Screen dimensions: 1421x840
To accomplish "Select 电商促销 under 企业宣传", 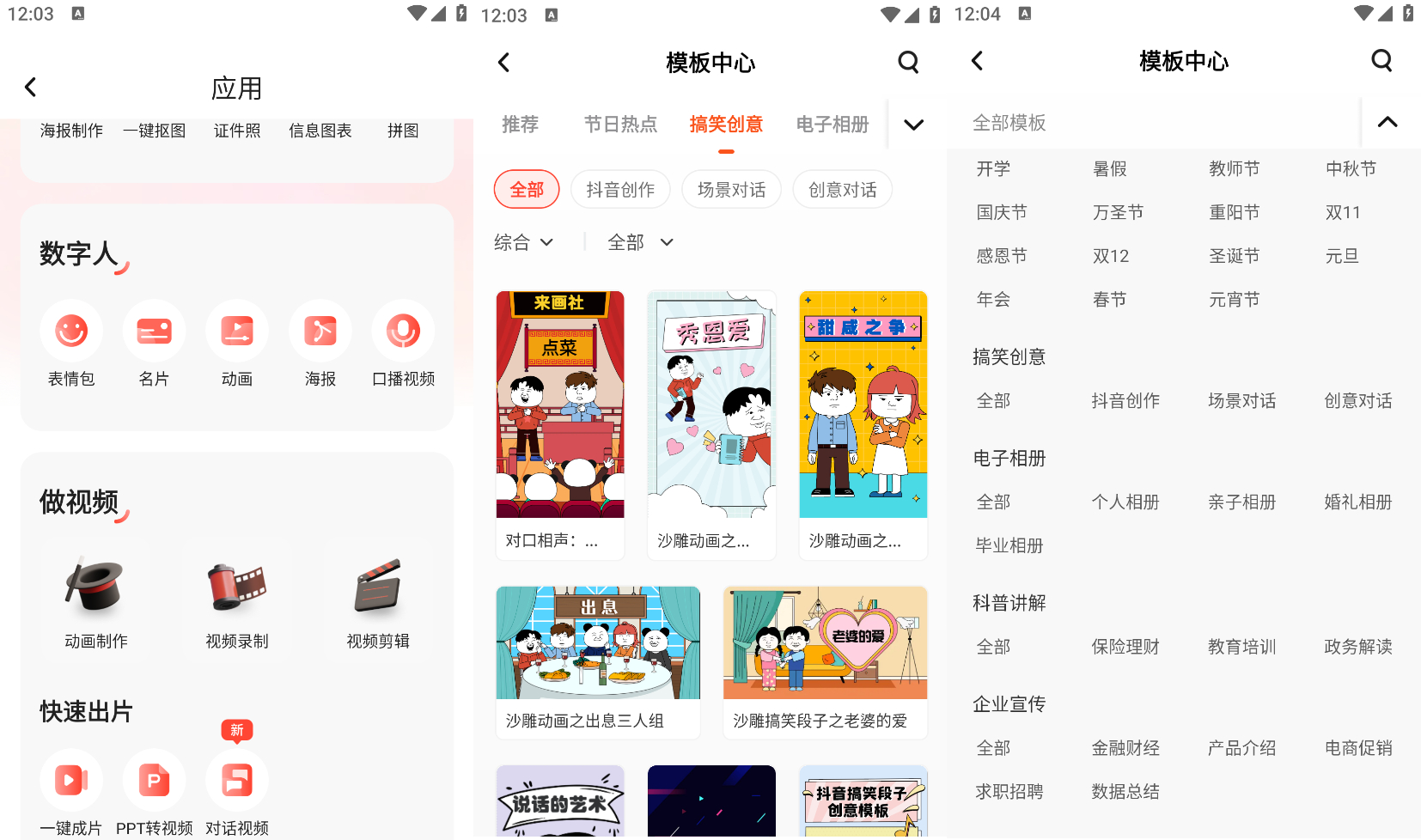I will [1357, 748].
